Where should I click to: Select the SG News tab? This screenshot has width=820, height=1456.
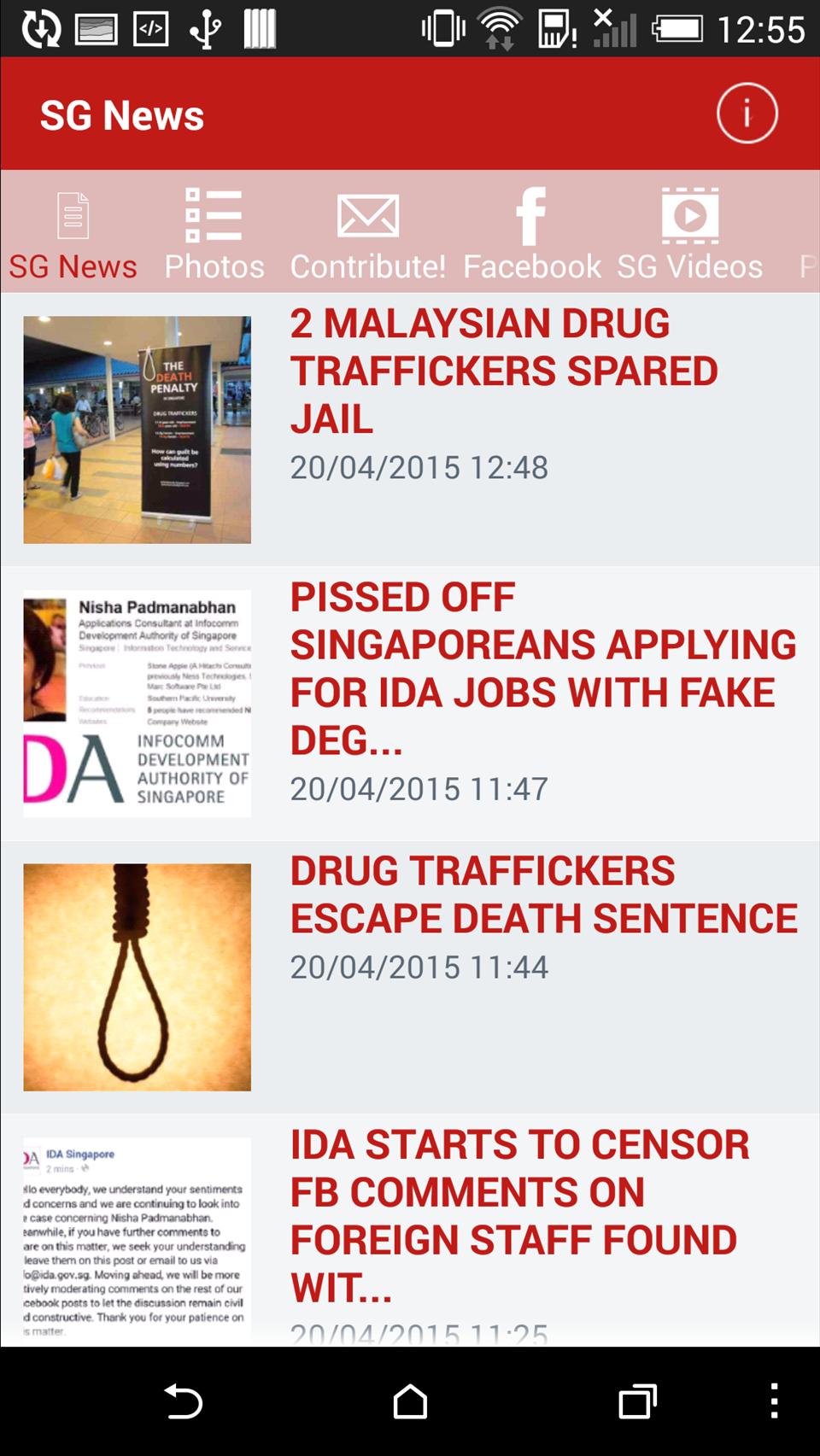click(x=73, y=234)
